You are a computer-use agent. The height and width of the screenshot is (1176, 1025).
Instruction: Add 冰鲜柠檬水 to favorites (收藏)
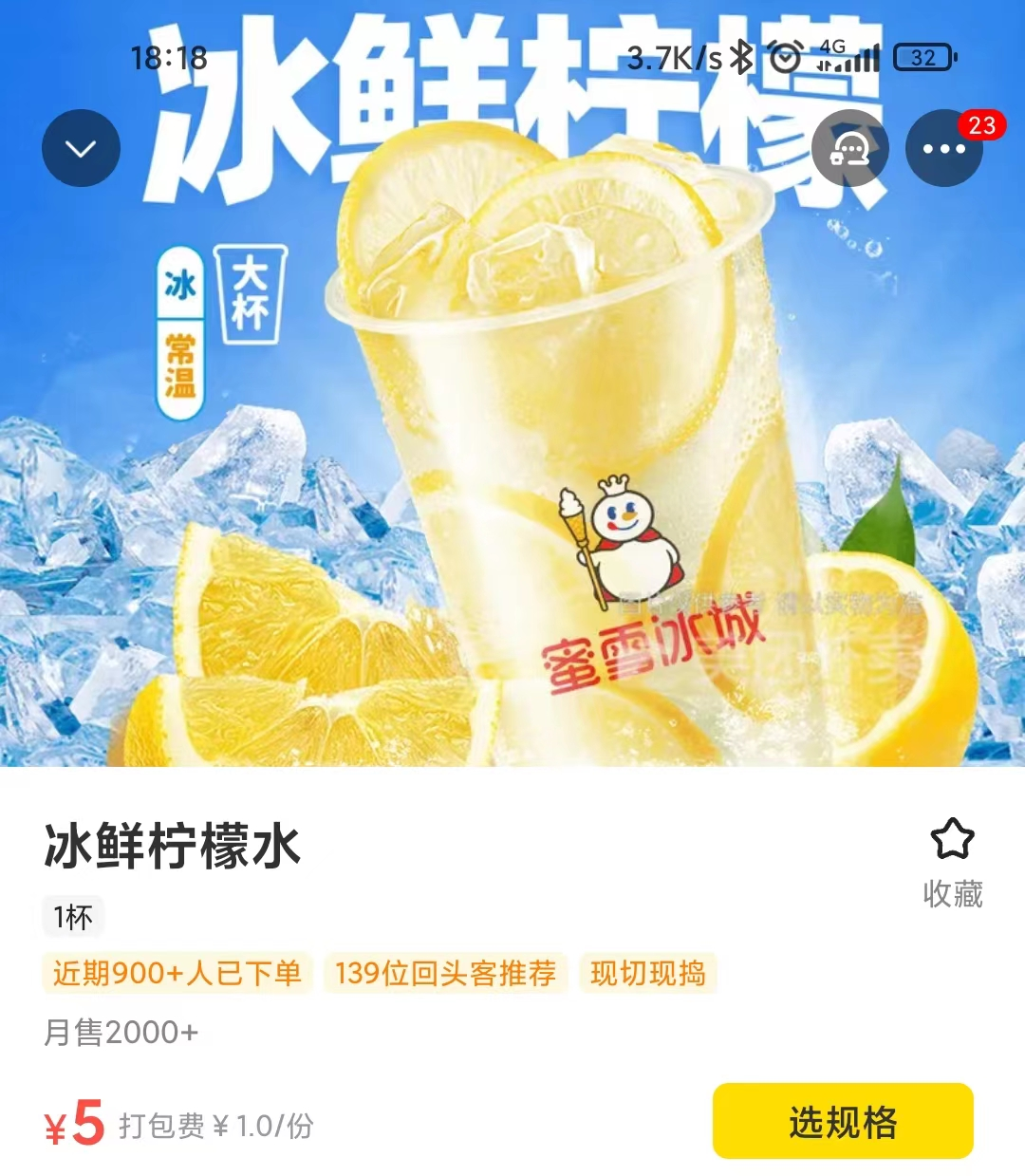952,862
